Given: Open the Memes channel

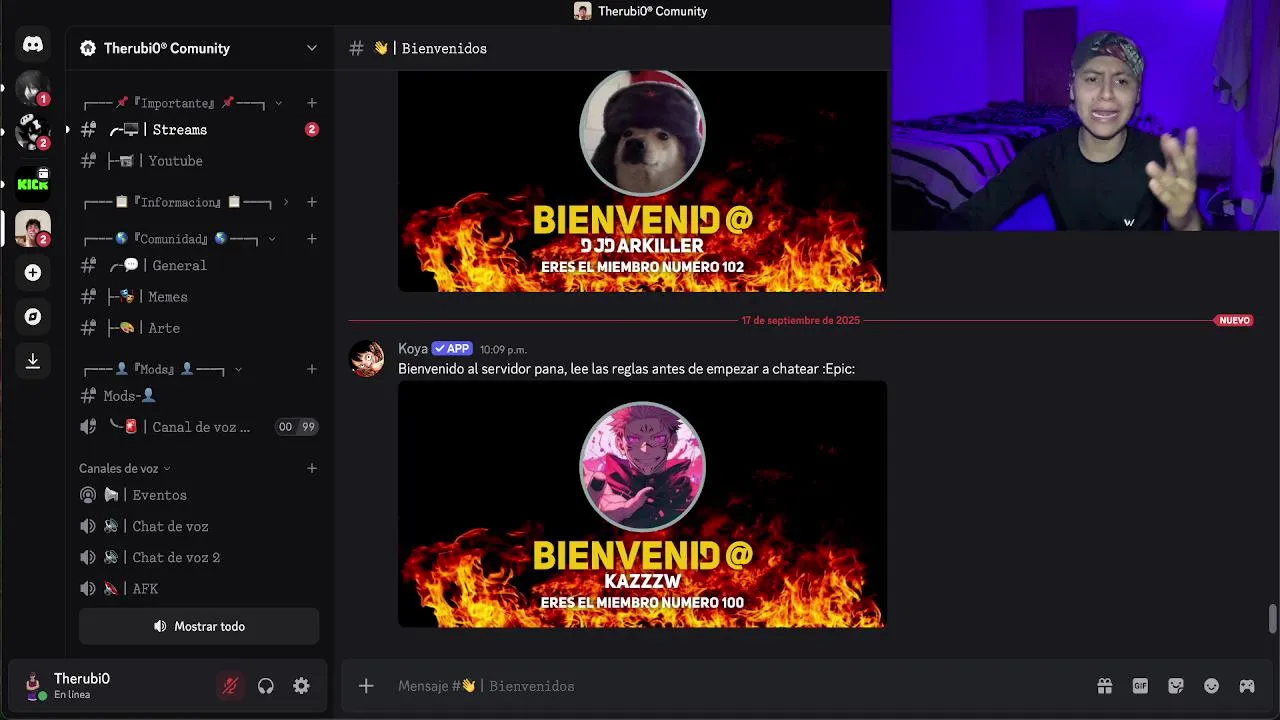Looking at the screenshot, I should click(x=167, y=297).
